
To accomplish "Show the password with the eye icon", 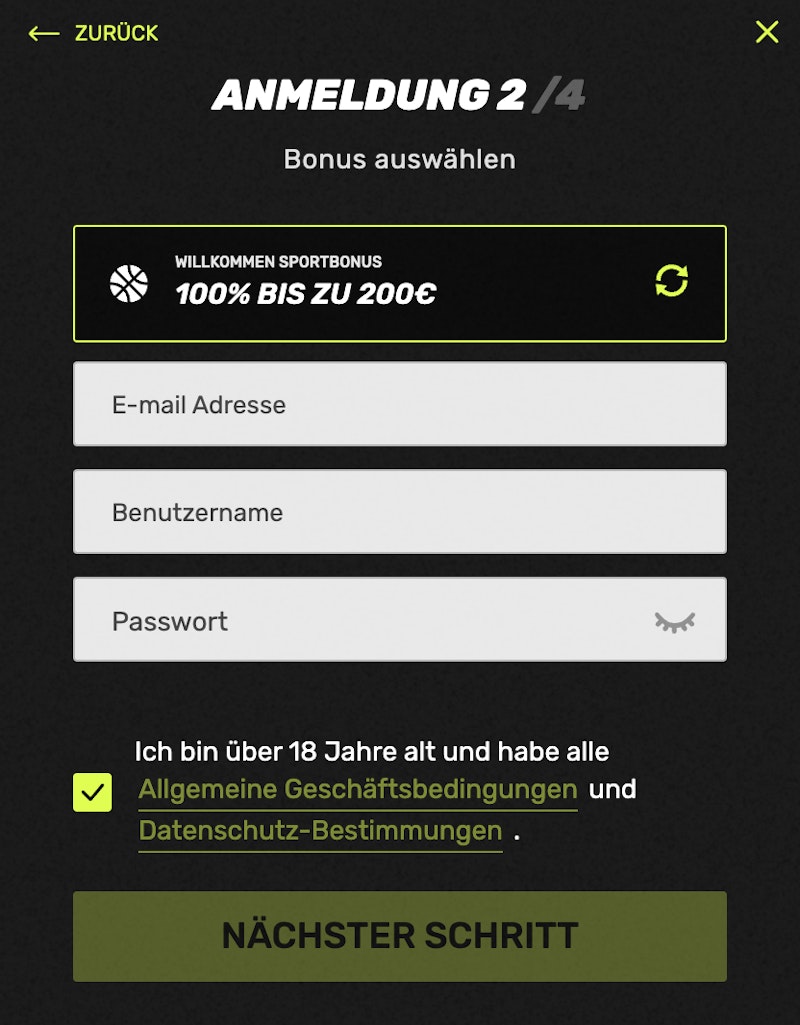I will pos(675,622).
